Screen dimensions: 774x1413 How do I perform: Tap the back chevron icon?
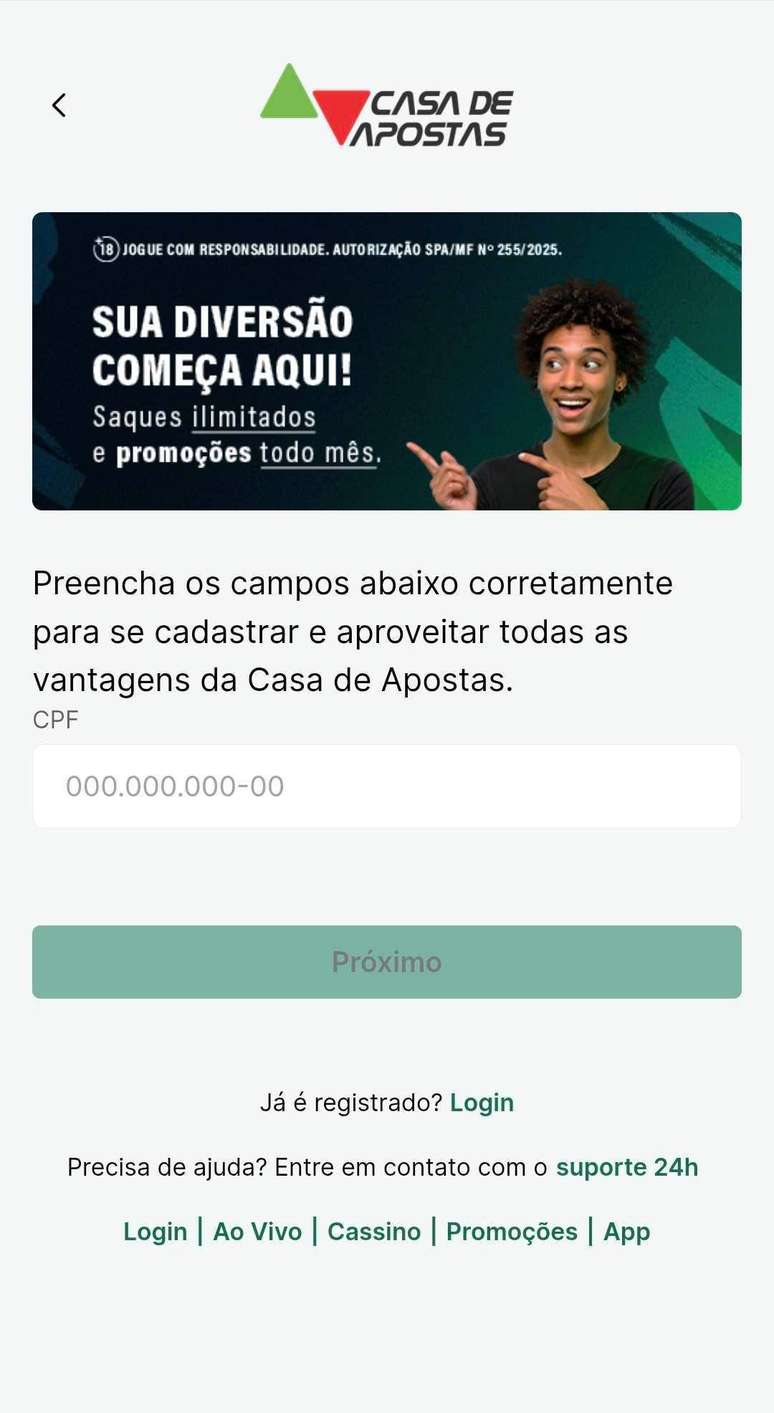coord(58,104)
